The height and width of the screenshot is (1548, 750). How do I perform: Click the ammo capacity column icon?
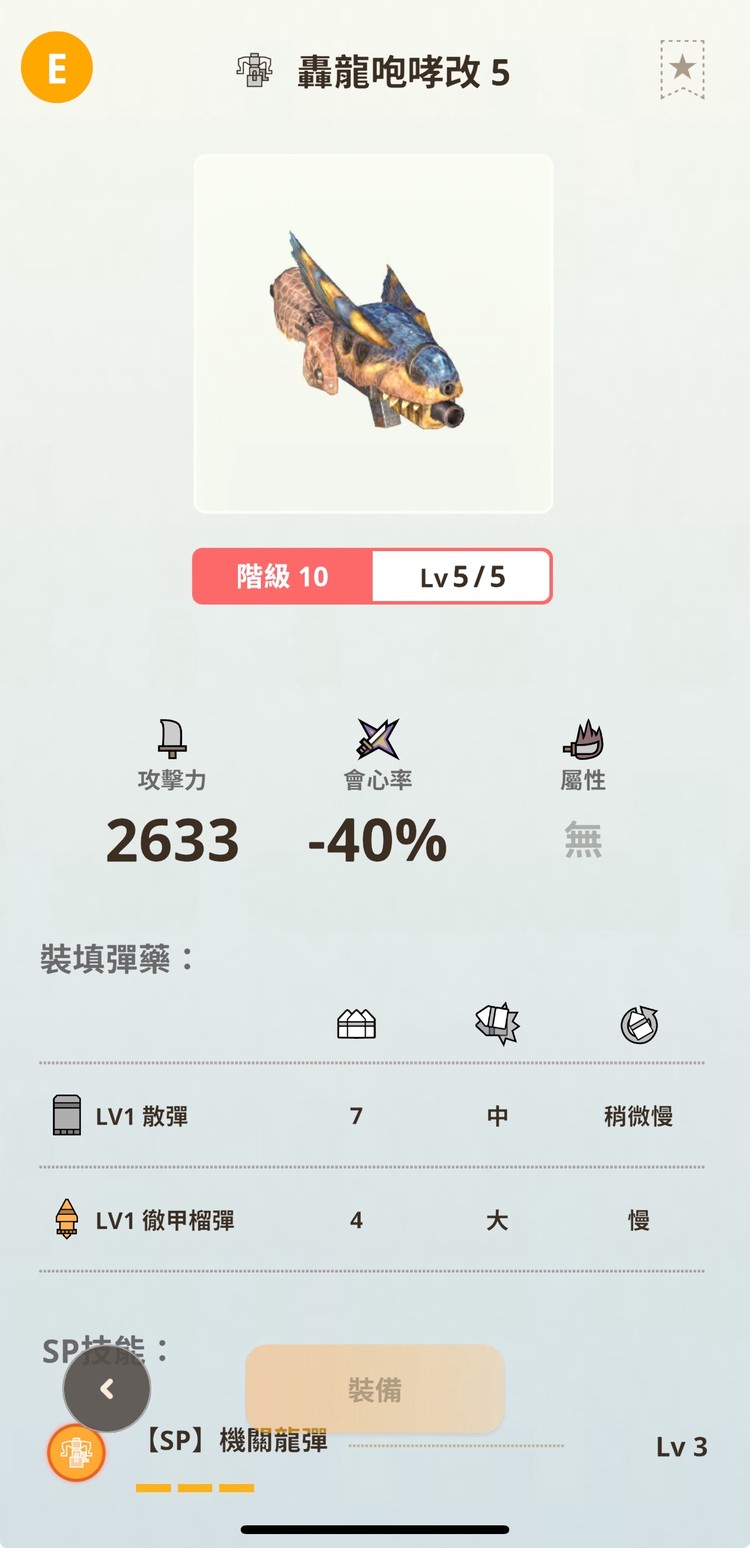coord(357,1022)
